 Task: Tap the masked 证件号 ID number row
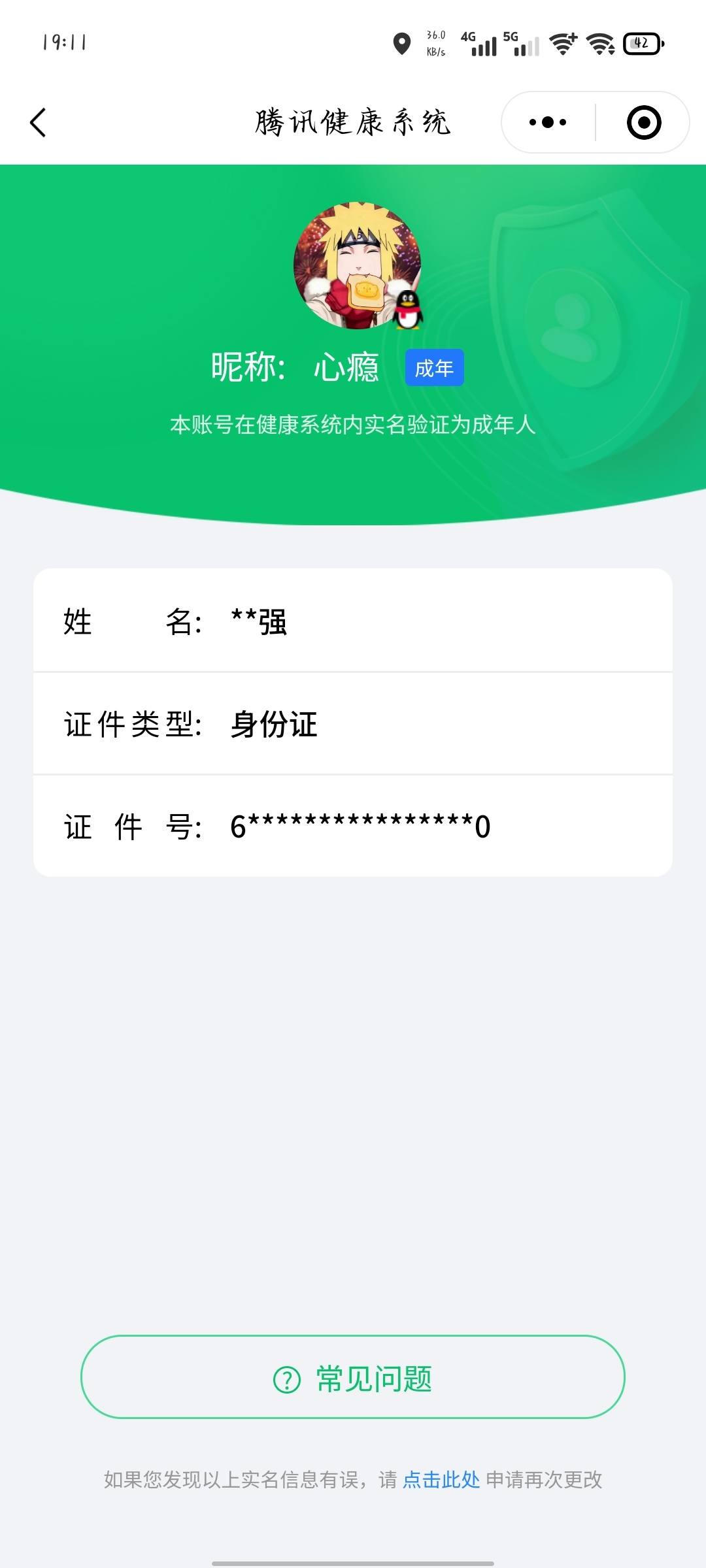click(353, 825)
